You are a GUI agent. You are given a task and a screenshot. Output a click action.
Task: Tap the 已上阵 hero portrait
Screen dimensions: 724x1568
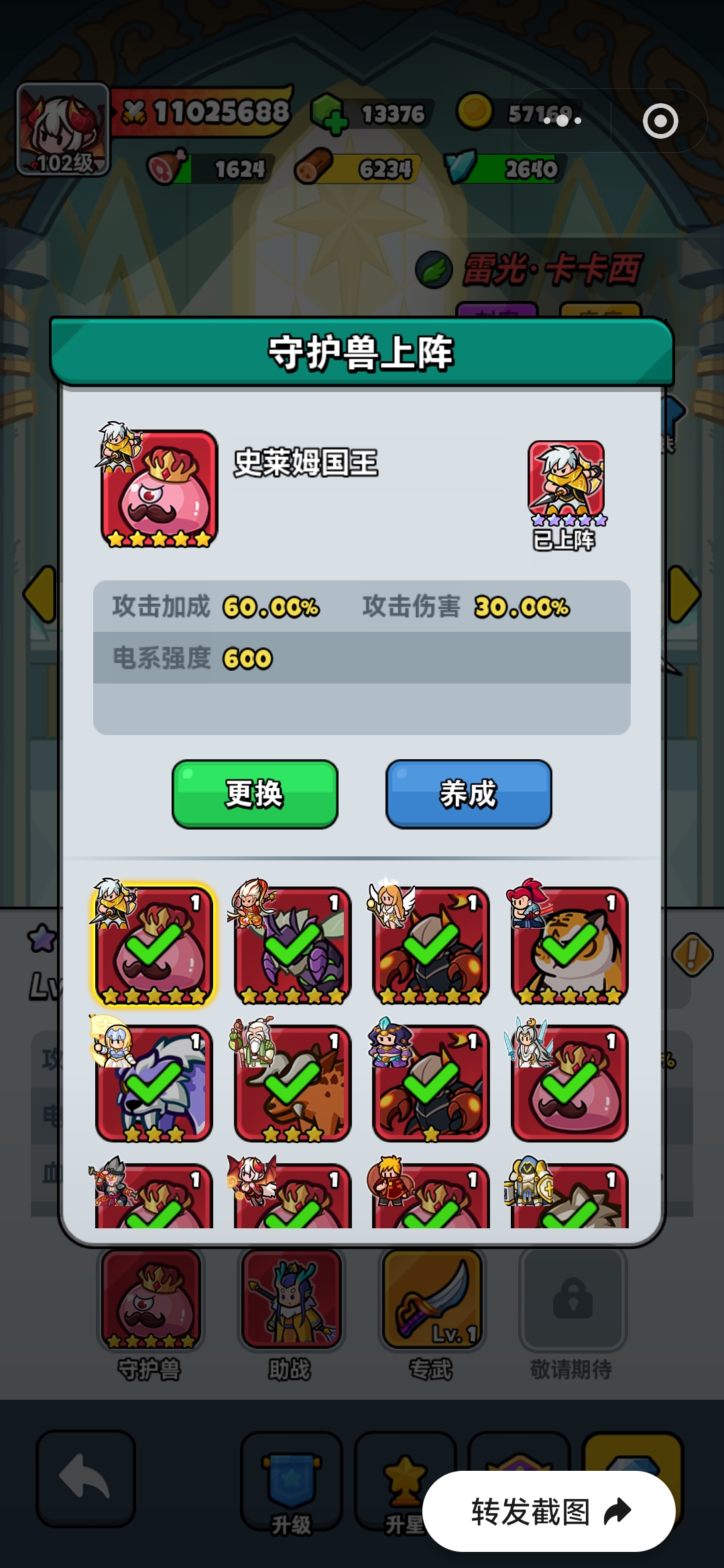point(566,479)
